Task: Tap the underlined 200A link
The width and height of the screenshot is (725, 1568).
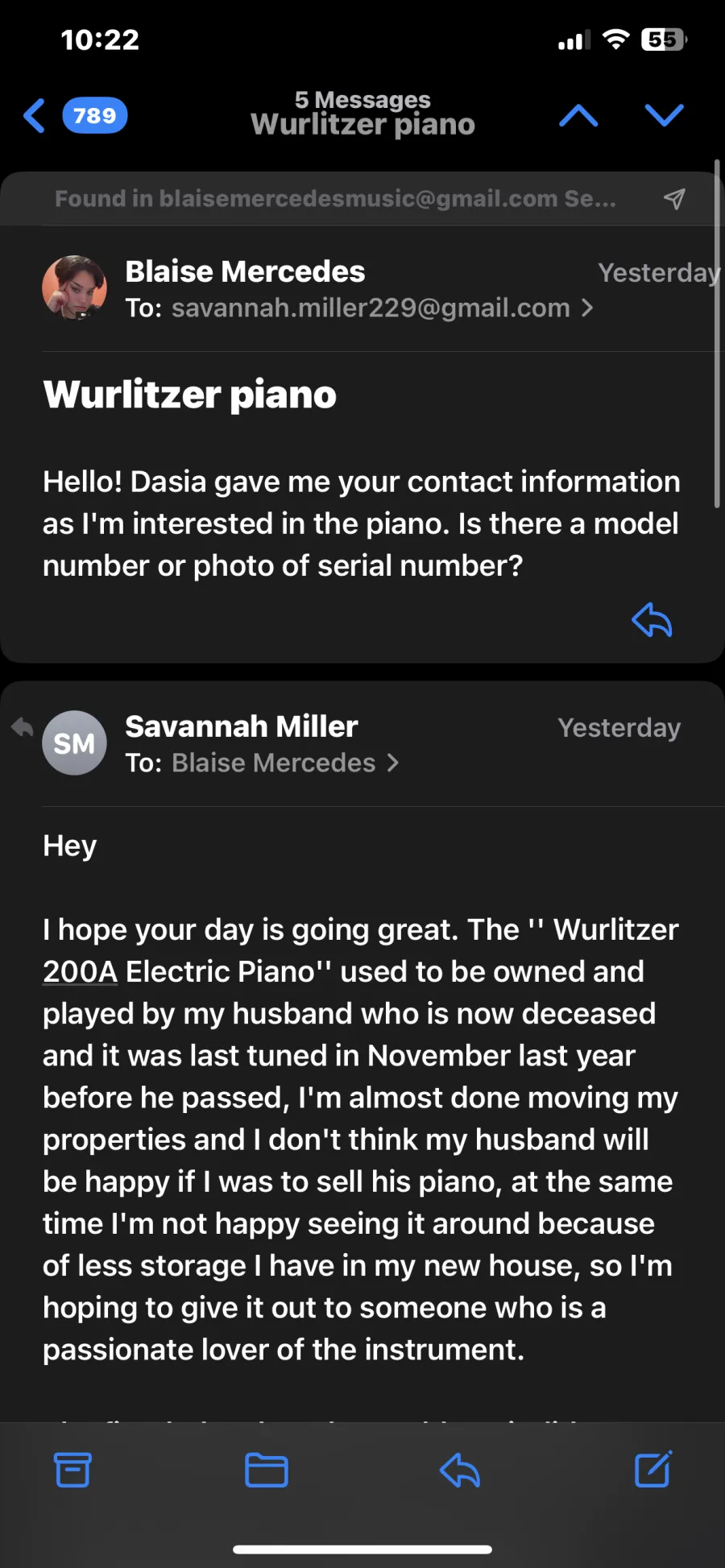Action: pyautogui.click(x=81, y=972)
